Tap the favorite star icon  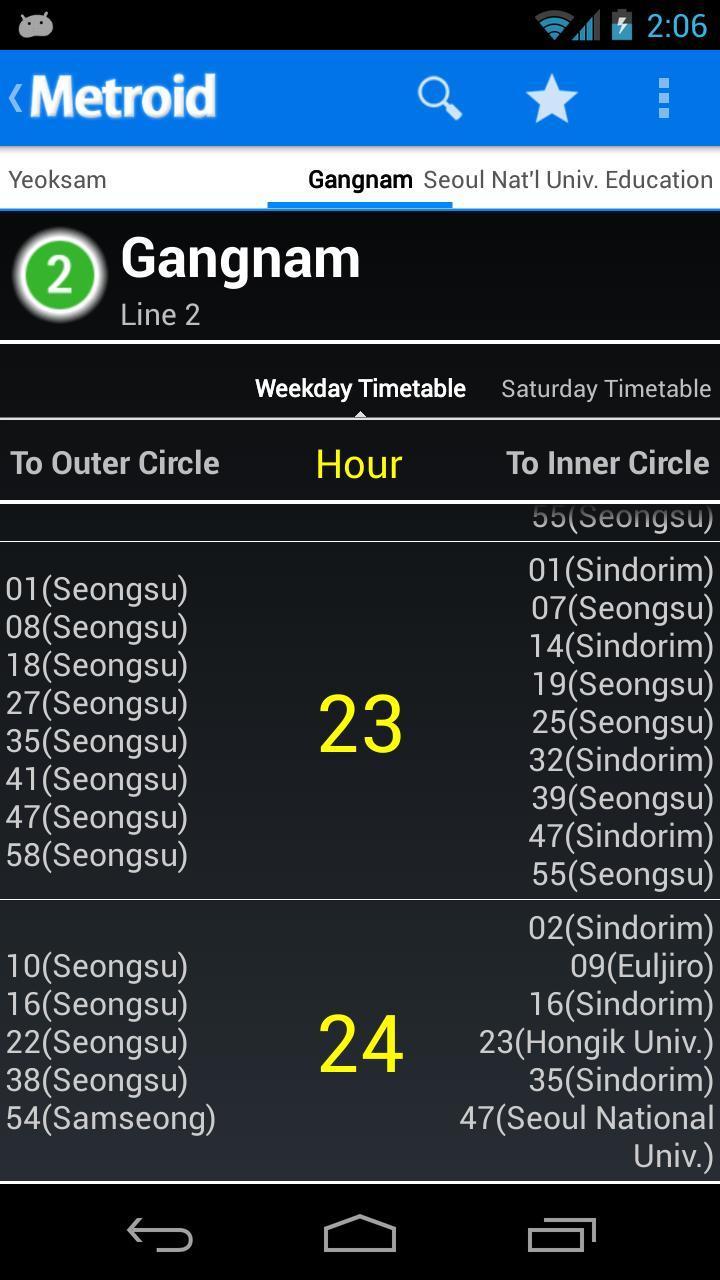551,98
